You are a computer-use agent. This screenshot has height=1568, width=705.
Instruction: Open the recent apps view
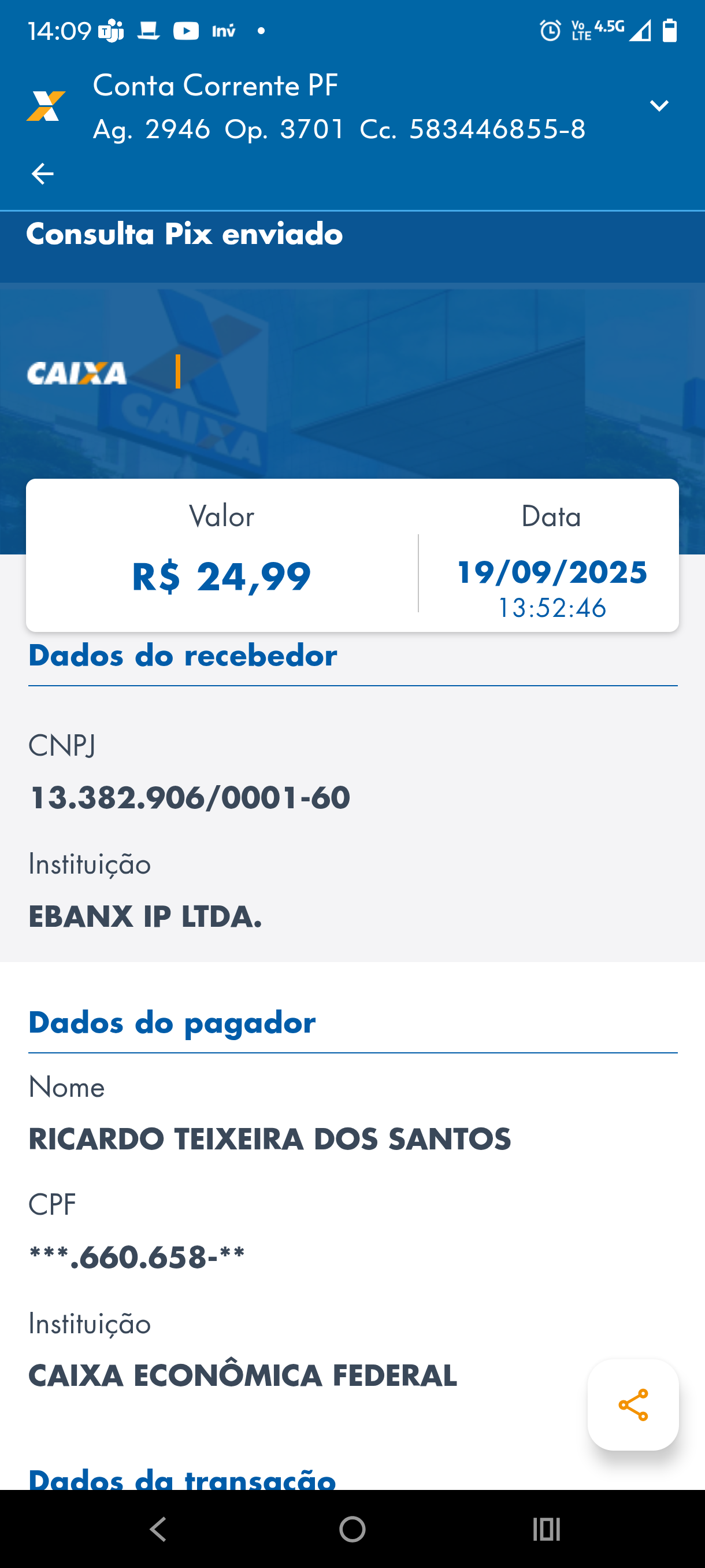(546, 1529)
